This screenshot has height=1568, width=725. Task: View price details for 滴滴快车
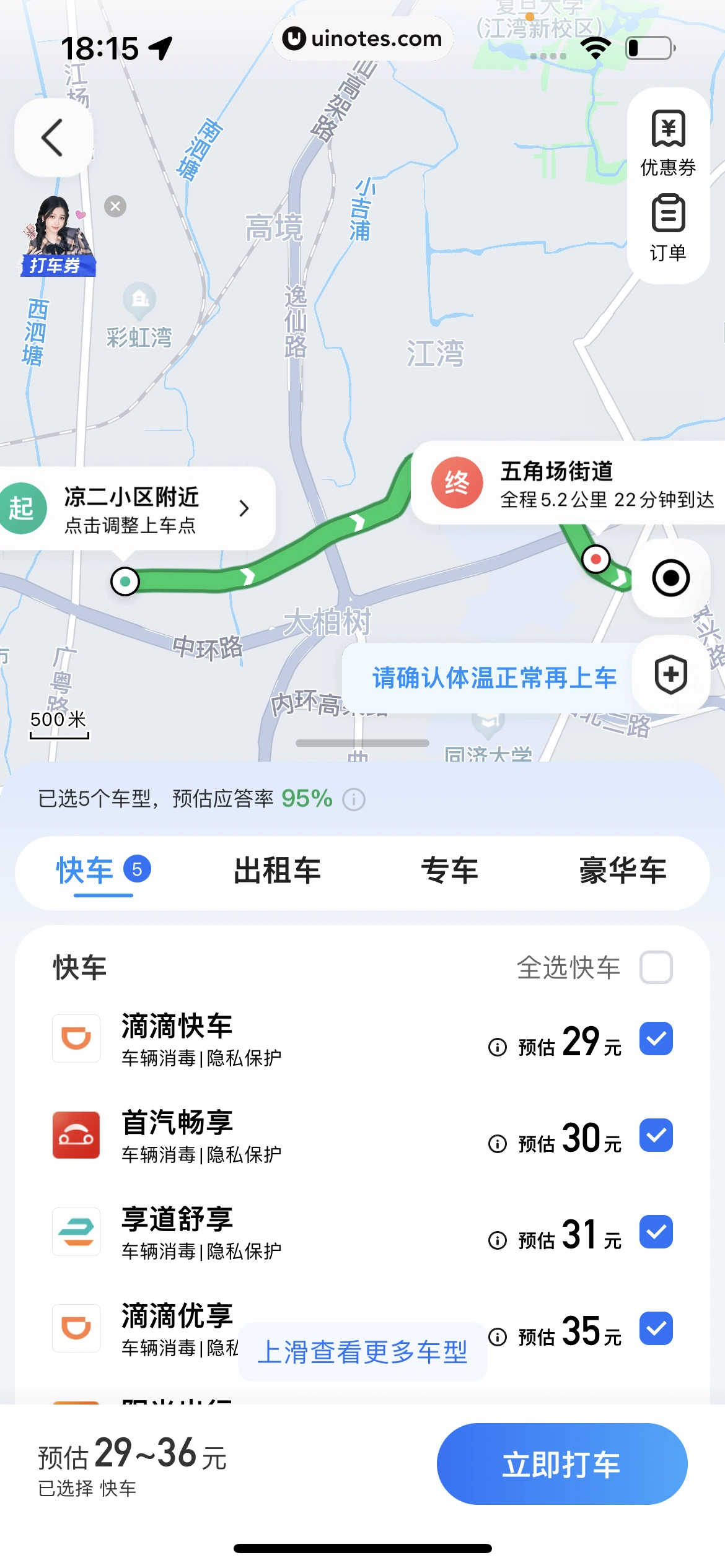pyautogui.click(x=498, y=1047)
